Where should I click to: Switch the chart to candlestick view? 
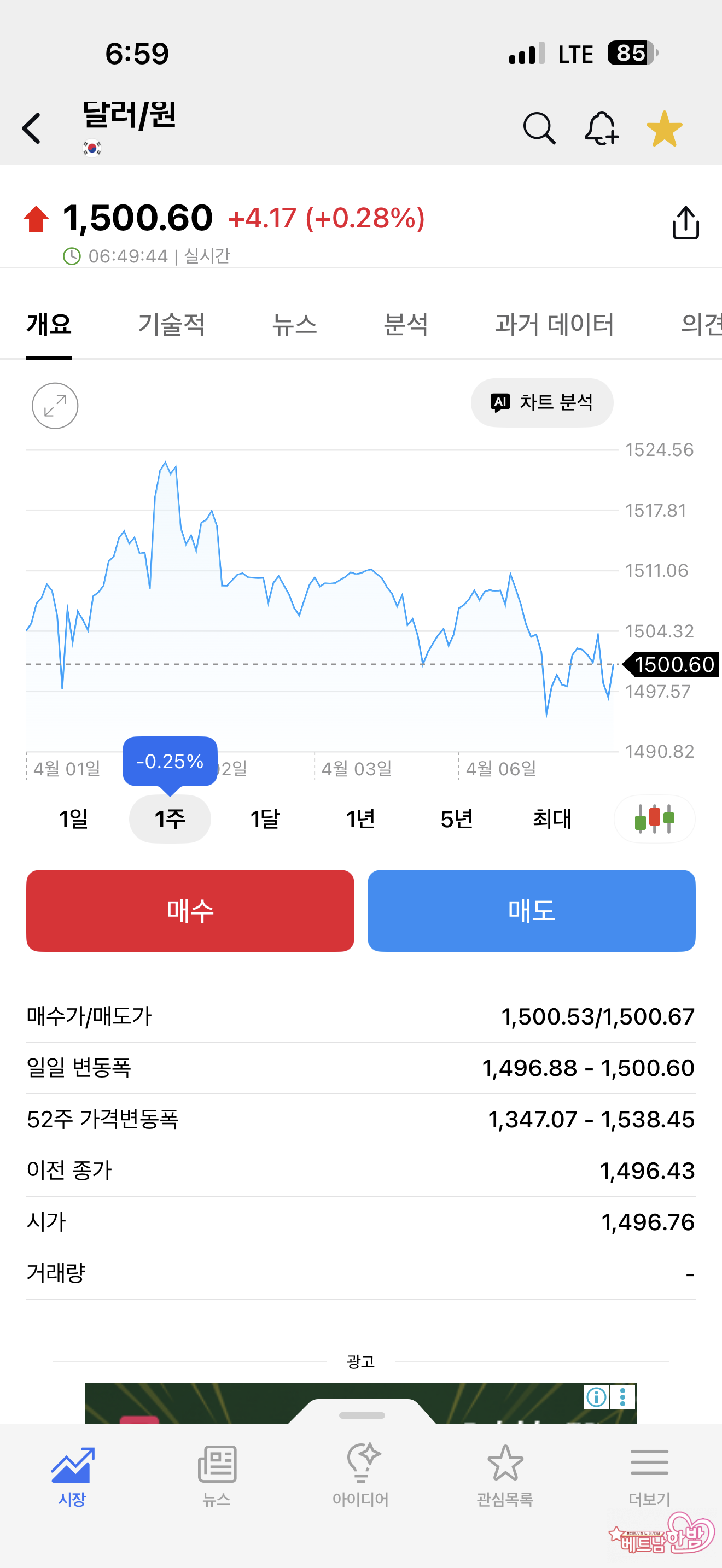coord(654,818)
